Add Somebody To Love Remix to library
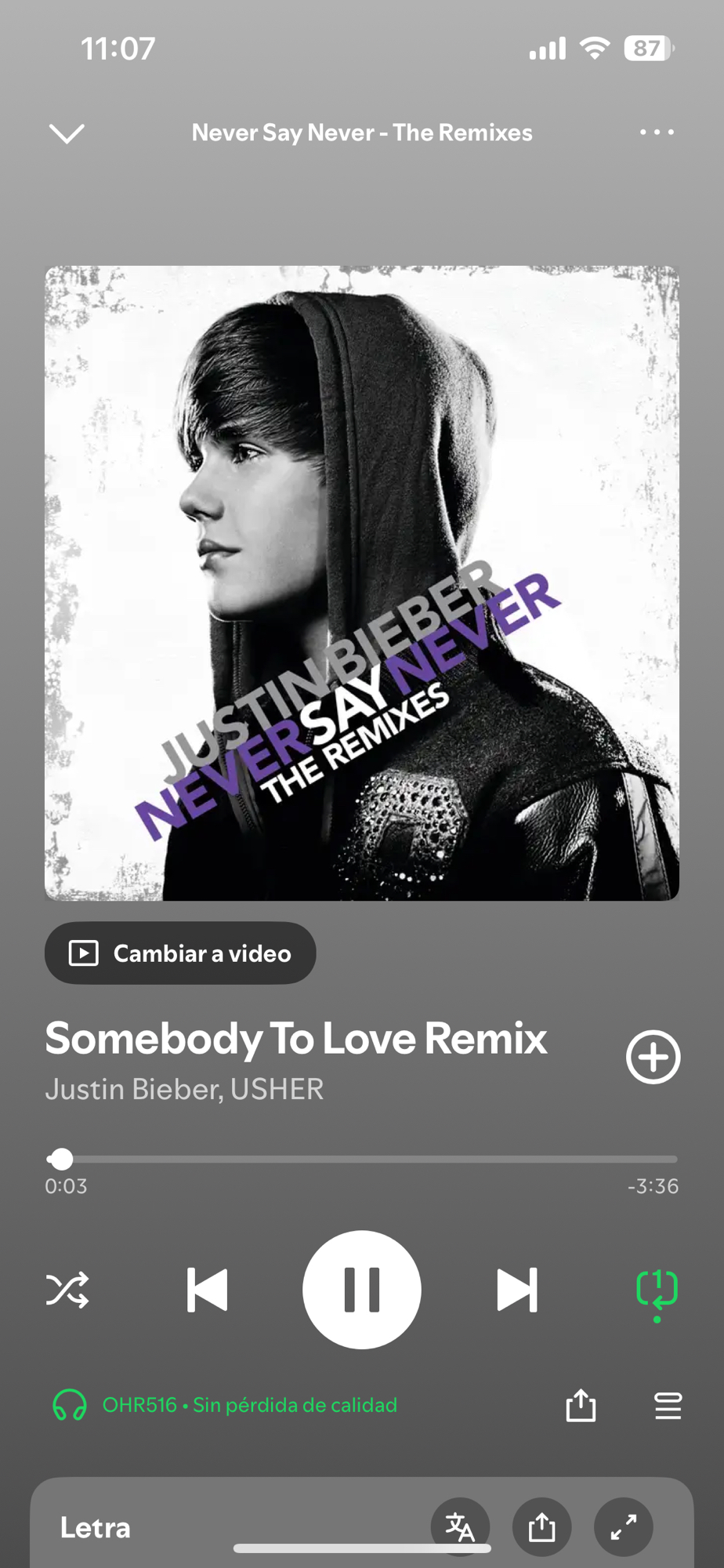Screen dimensions: 724x1568 pos(653,1057)
